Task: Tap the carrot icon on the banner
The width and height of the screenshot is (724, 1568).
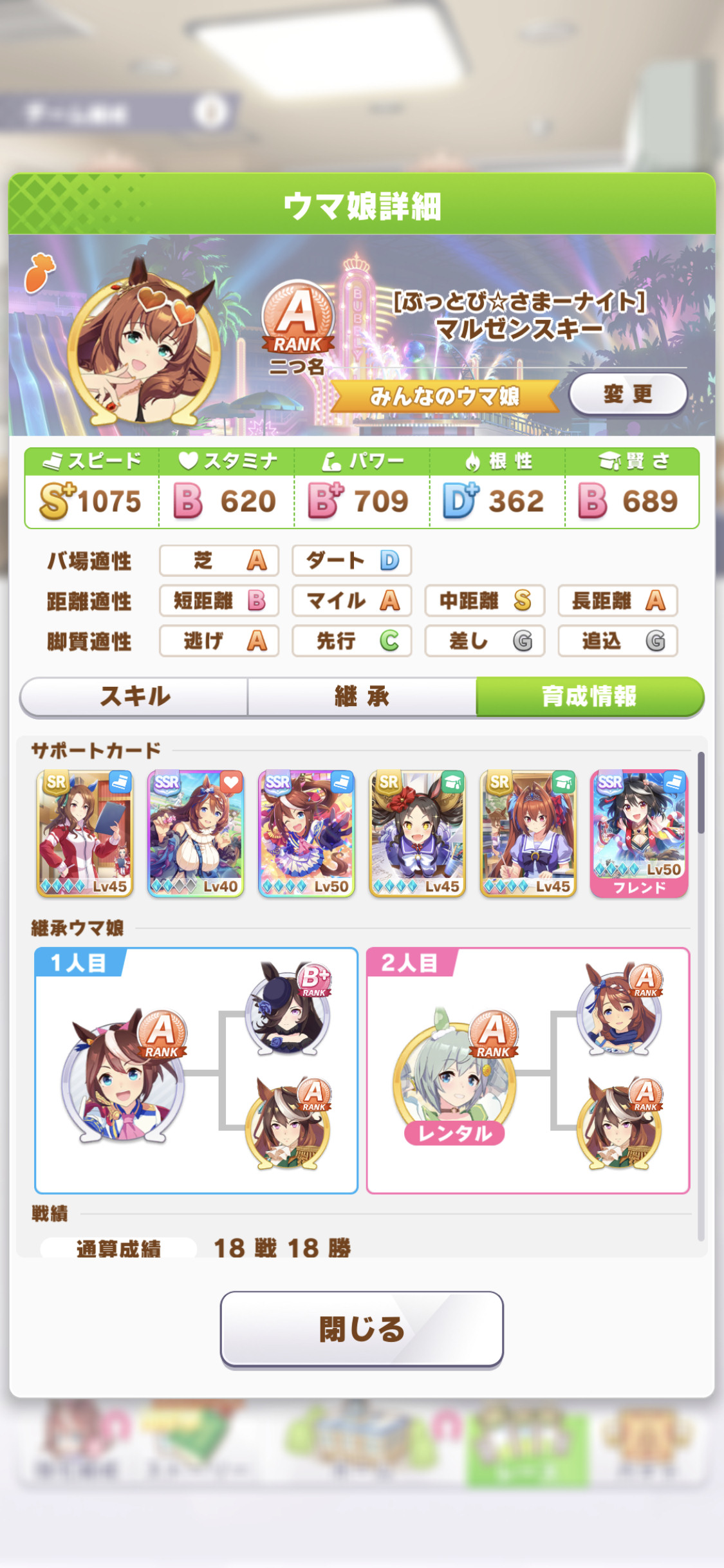Action: [x=40, y=272]
